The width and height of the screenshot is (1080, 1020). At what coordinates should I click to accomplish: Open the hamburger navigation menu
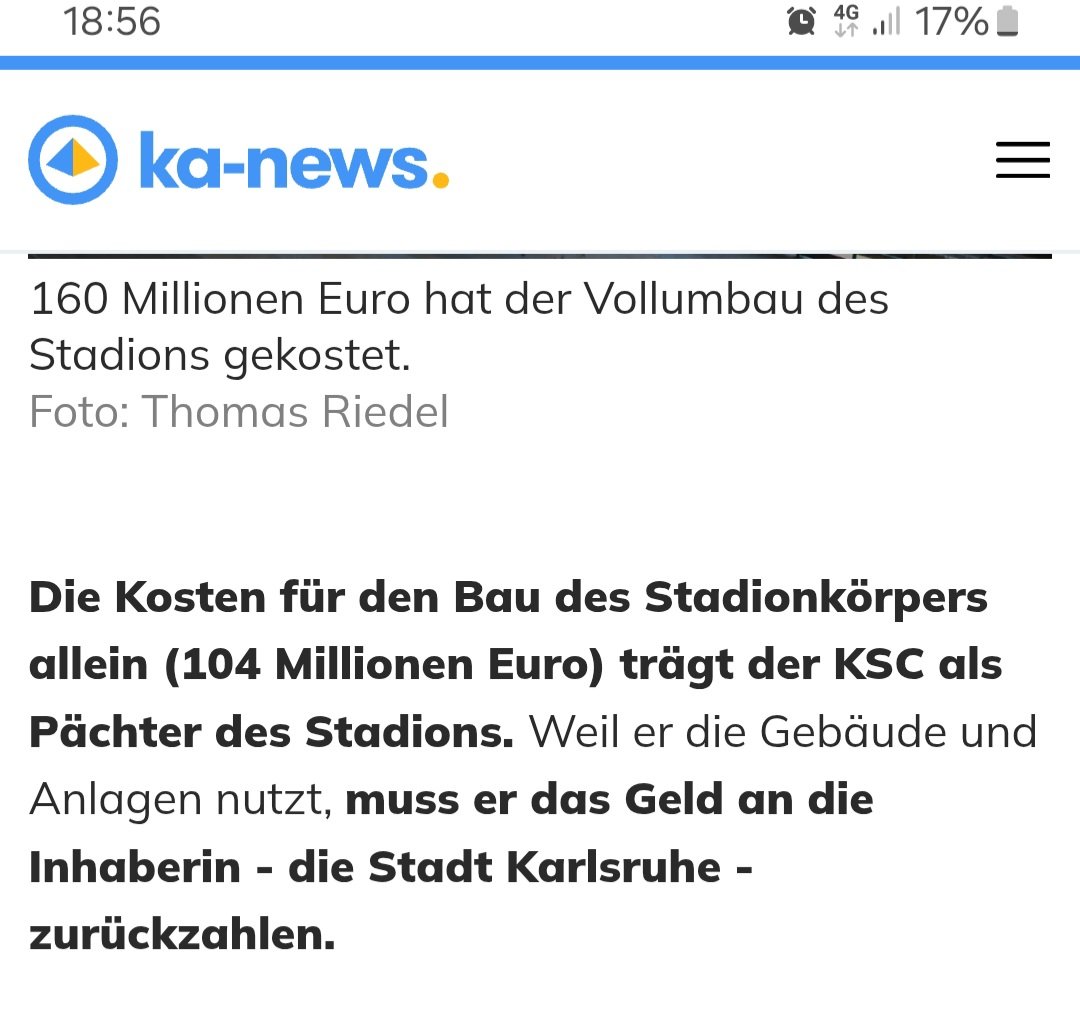tap(1022, 160)
